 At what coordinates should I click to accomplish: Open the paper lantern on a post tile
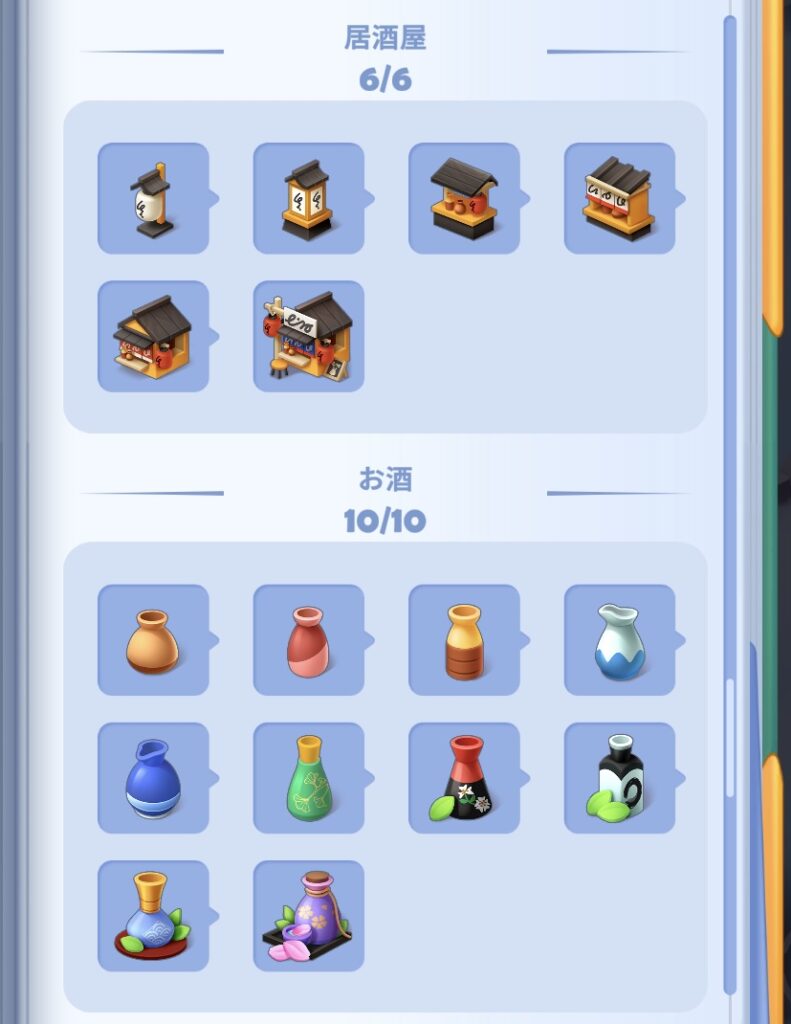(153, 198)
